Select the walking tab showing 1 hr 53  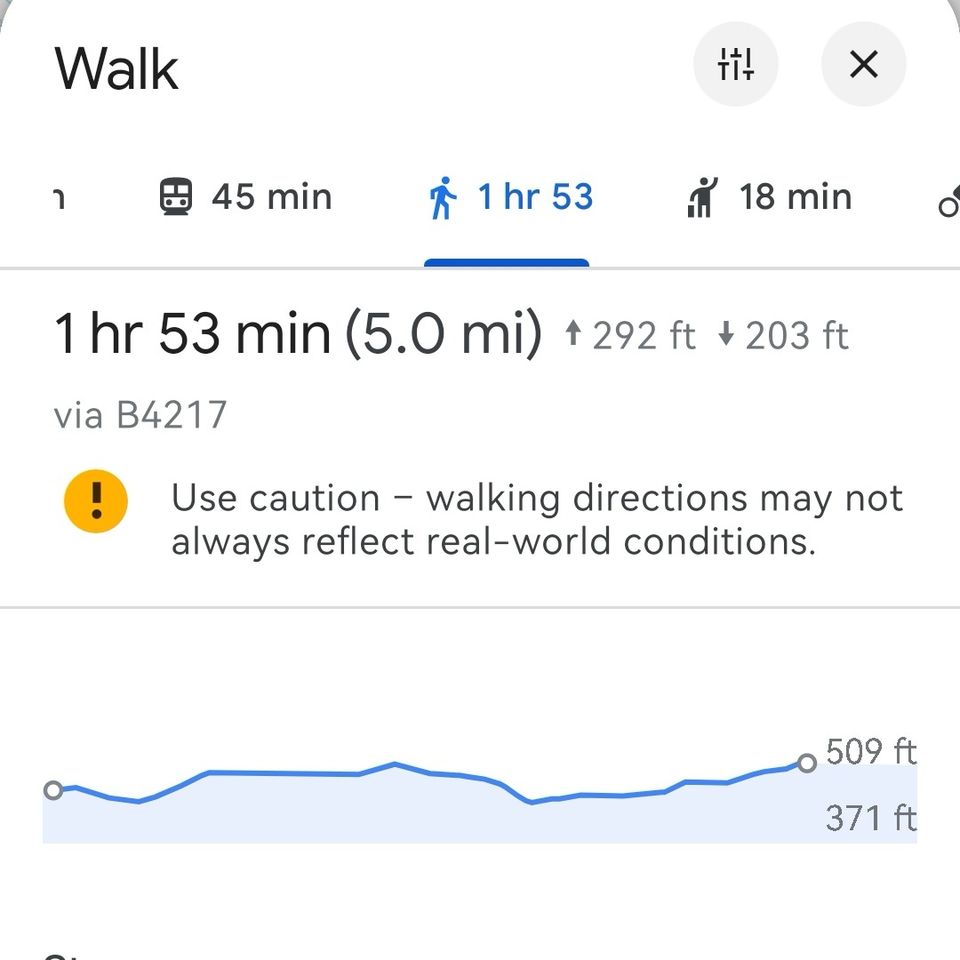(x=510, y=197)
